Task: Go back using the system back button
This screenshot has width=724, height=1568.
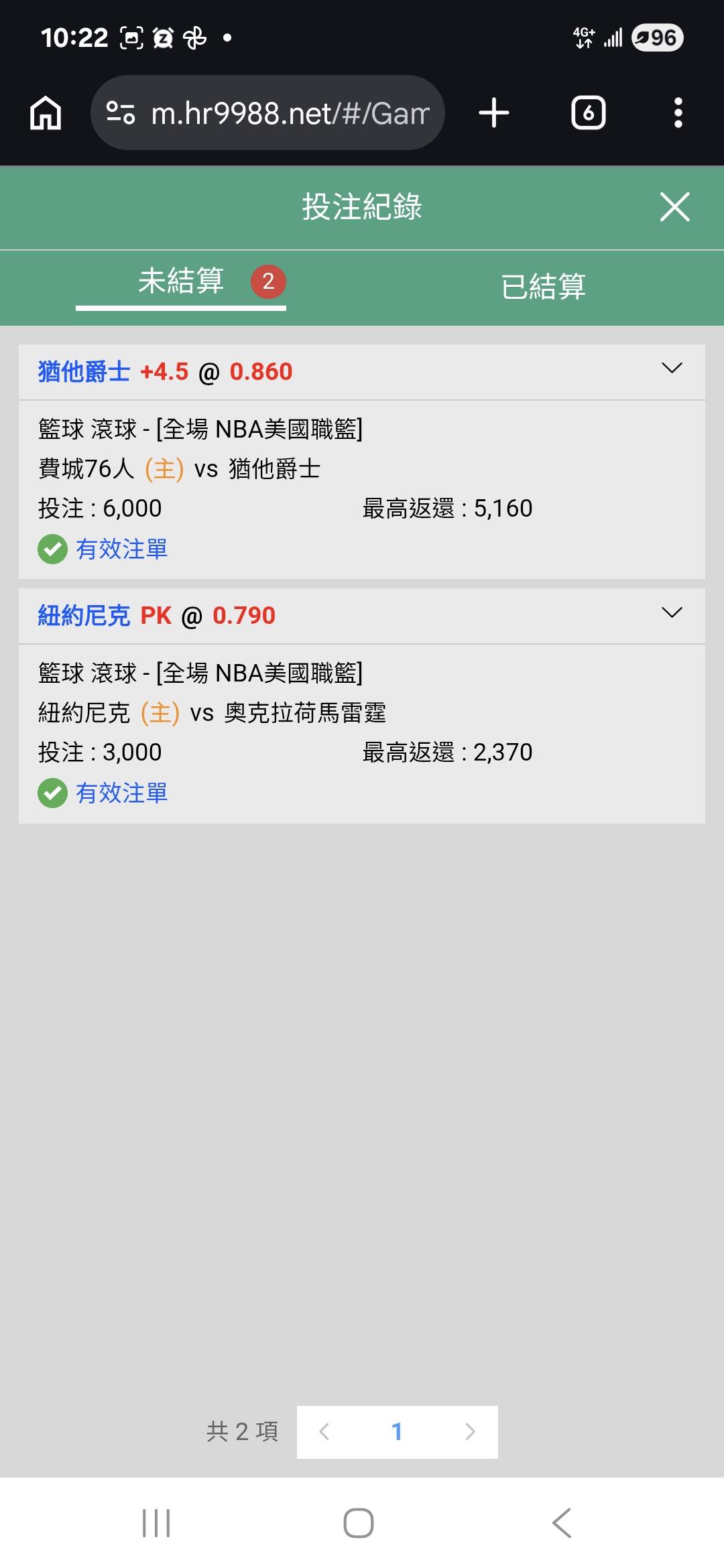Action: click(562, 1523)
